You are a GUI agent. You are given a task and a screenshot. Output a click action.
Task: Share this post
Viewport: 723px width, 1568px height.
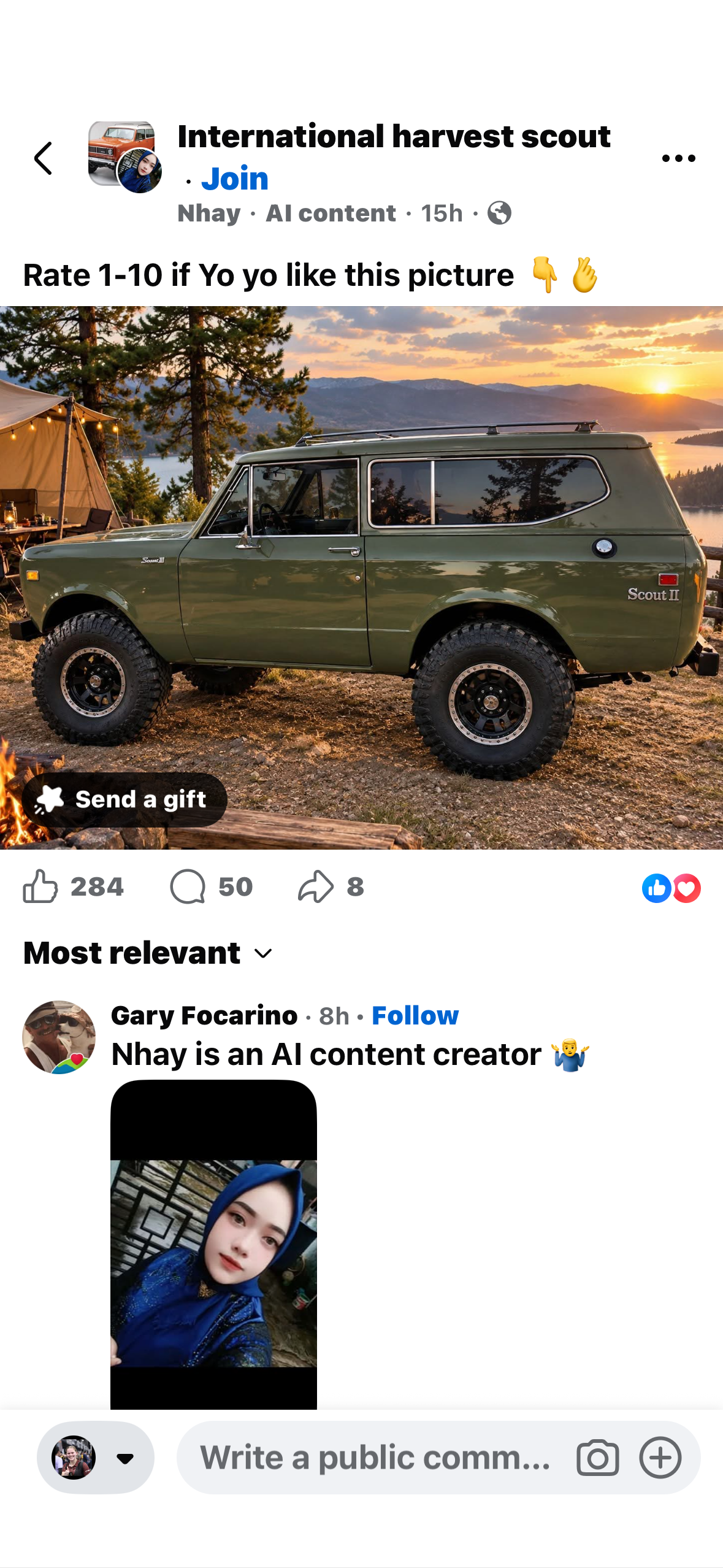(x=331, y=886)
